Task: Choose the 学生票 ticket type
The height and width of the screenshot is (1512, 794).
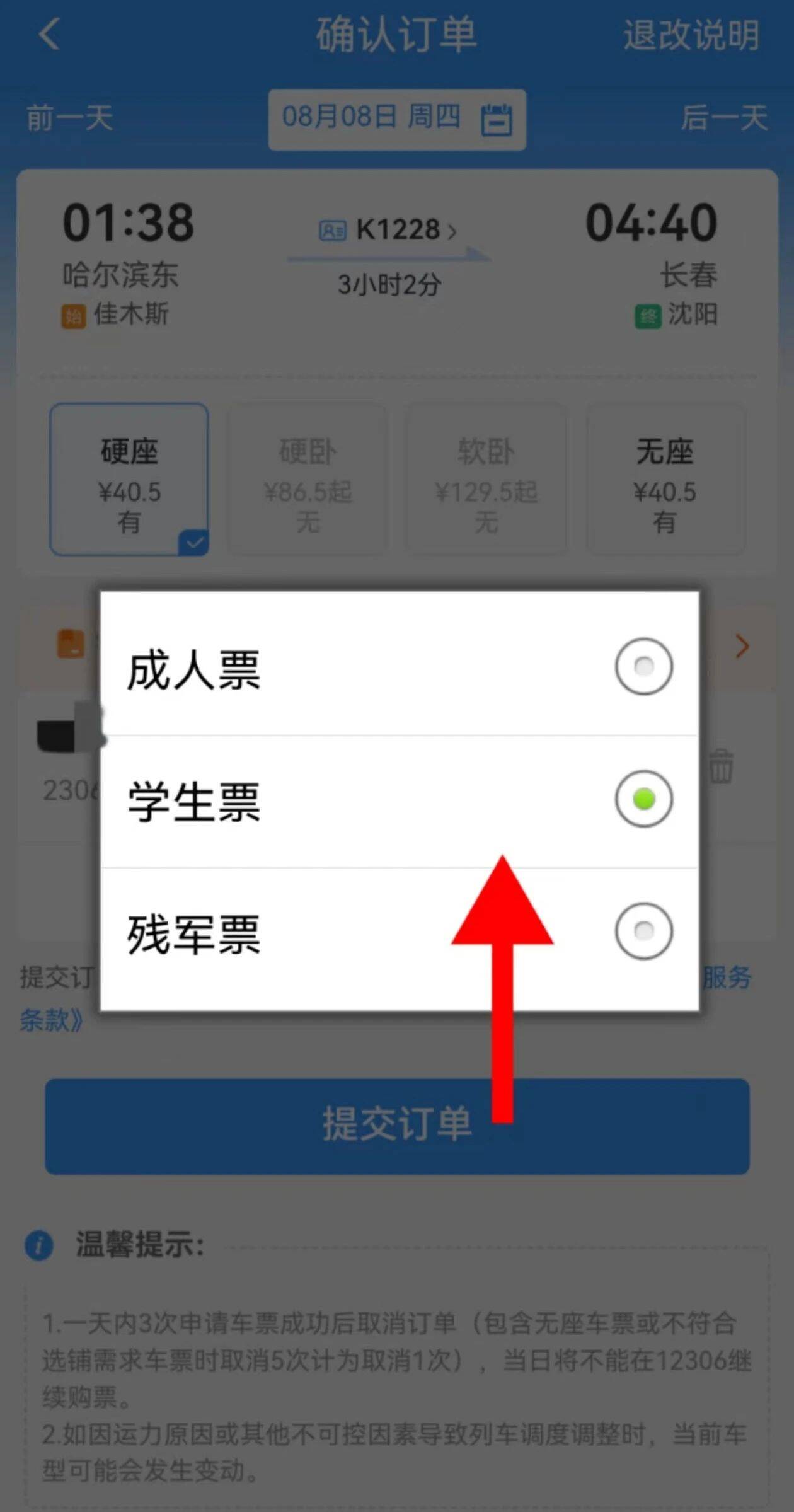Action: tap(400, 800)
